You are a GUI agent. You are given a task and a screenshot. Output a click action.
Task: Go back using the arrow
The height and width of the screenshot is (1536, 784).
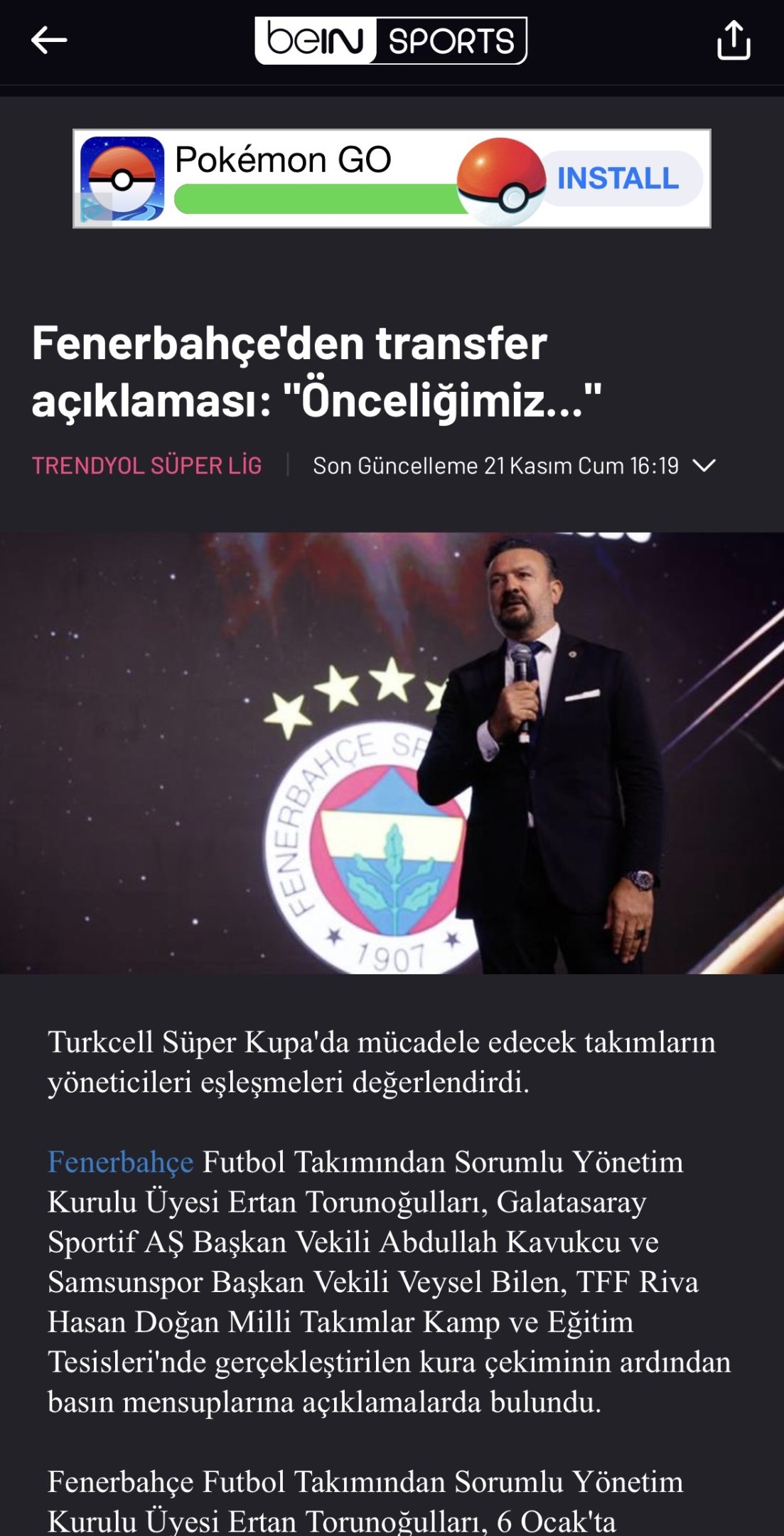[49, 40]
